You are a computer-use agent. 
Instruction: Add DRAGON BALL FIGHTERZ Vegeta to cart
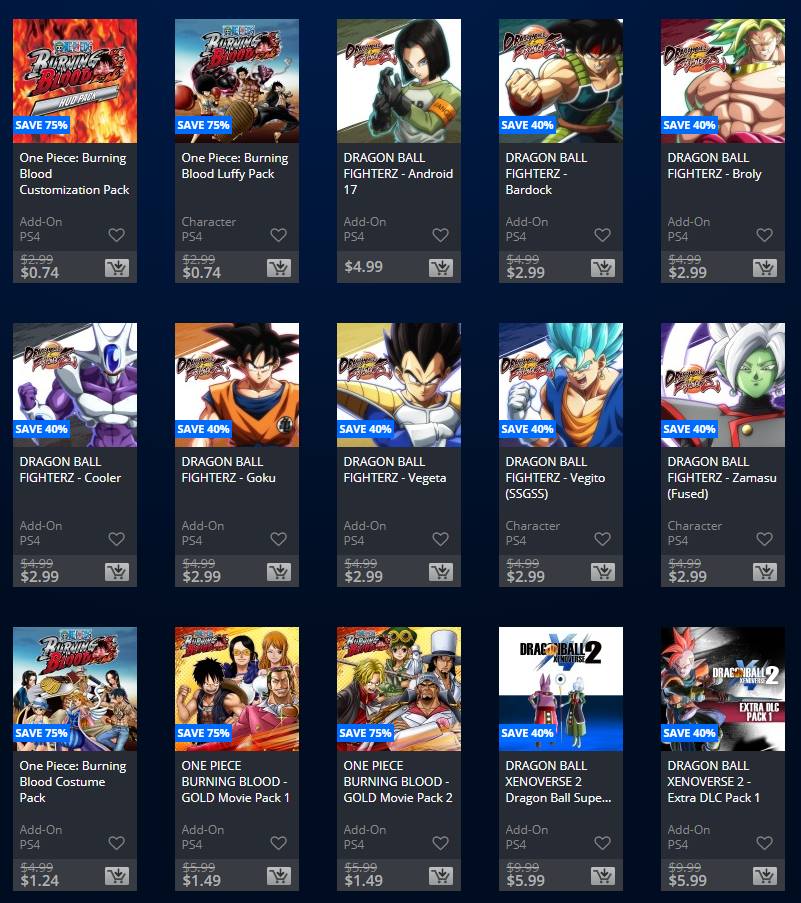[x=440, y=572]
